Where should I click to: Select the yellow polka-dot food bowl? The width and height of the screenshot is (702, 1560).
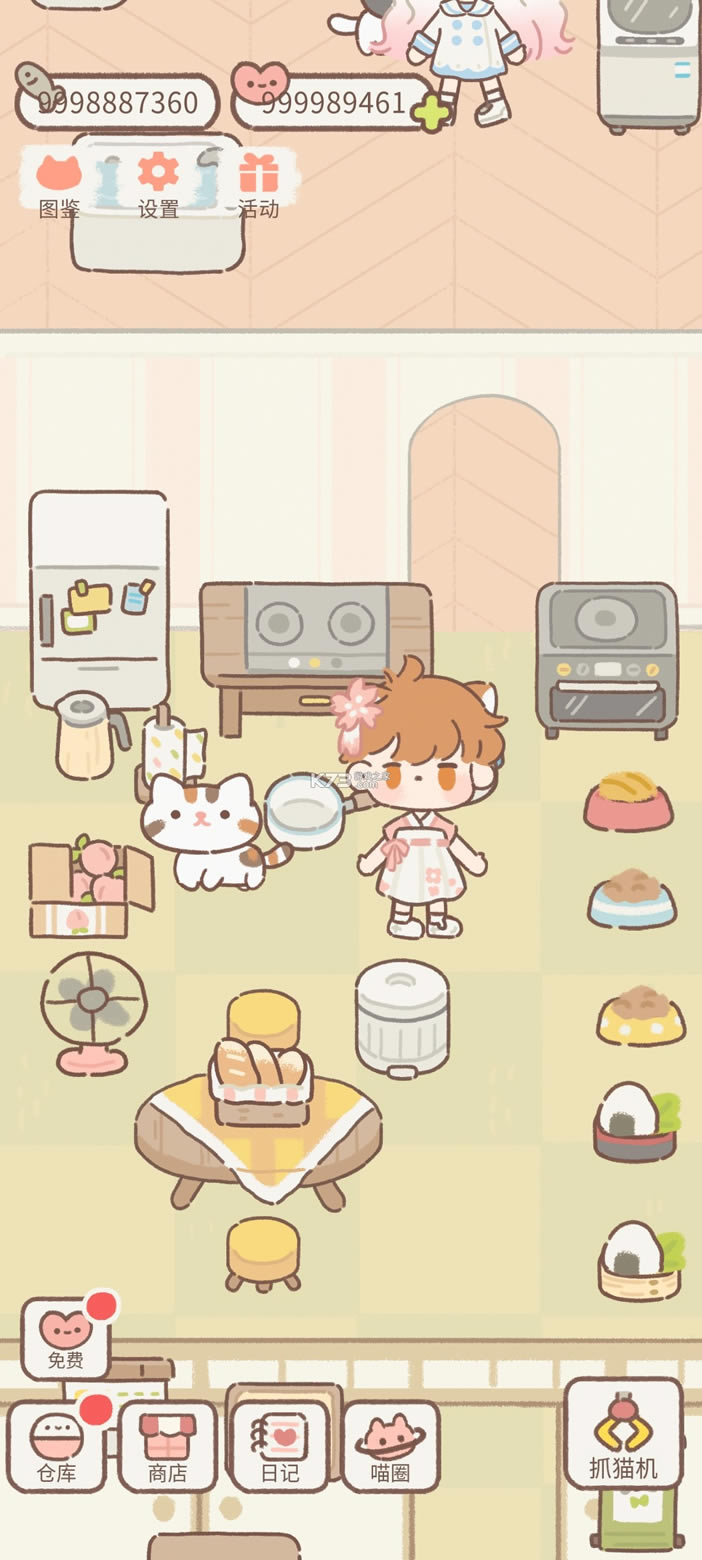point(640,1015)
